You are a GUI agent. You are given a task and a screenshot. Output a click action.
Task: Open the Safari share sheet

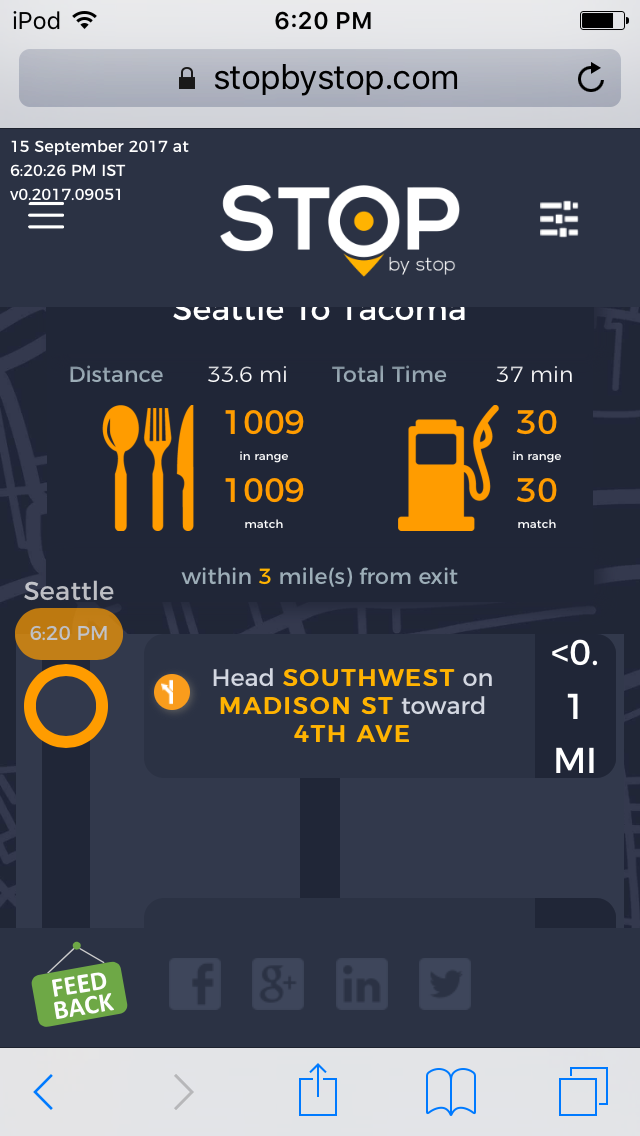click(x=319, y=1090)
